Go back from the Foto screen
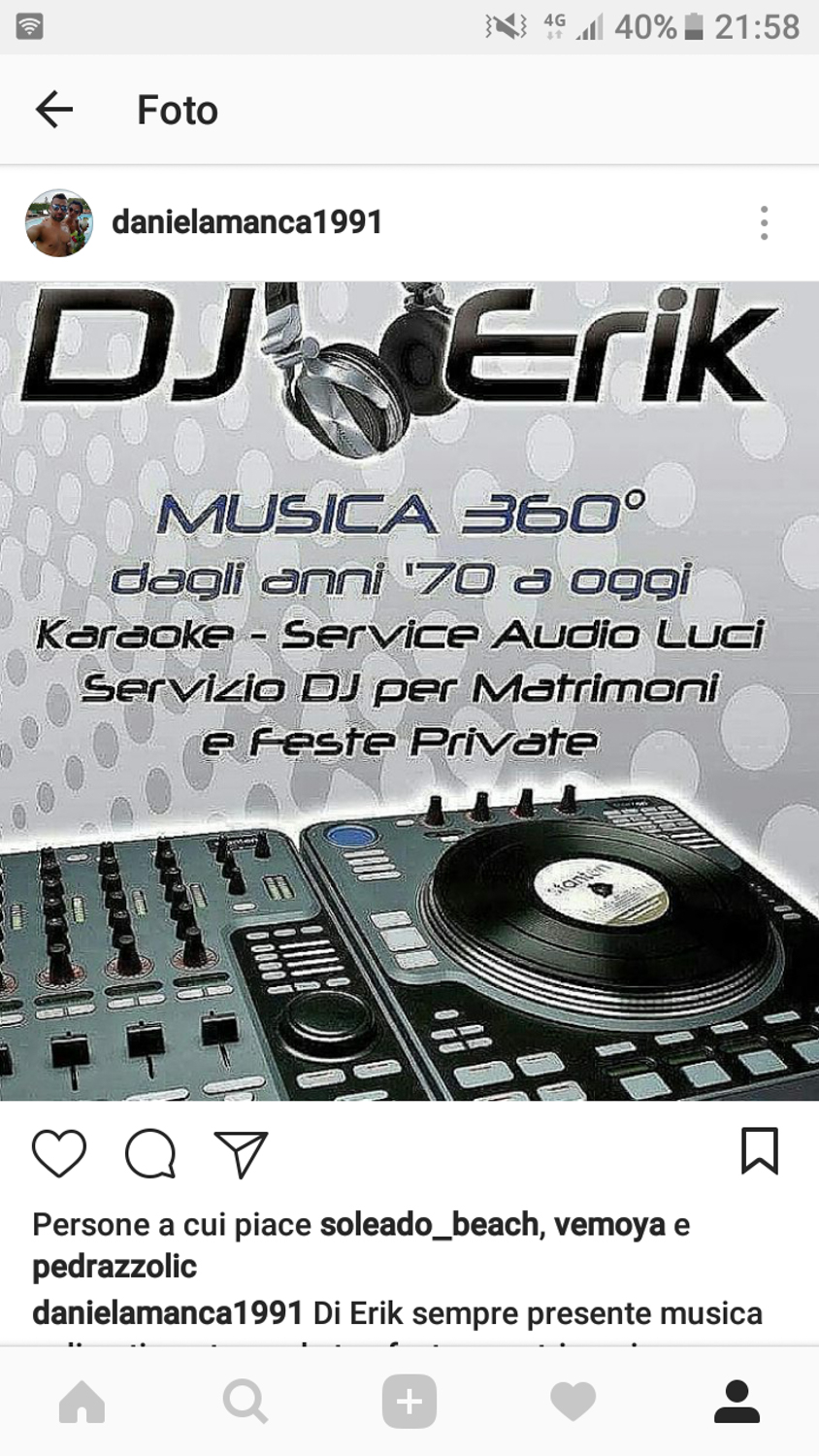This screenshot has width=819, height=1456. click(x=54, y=110)
